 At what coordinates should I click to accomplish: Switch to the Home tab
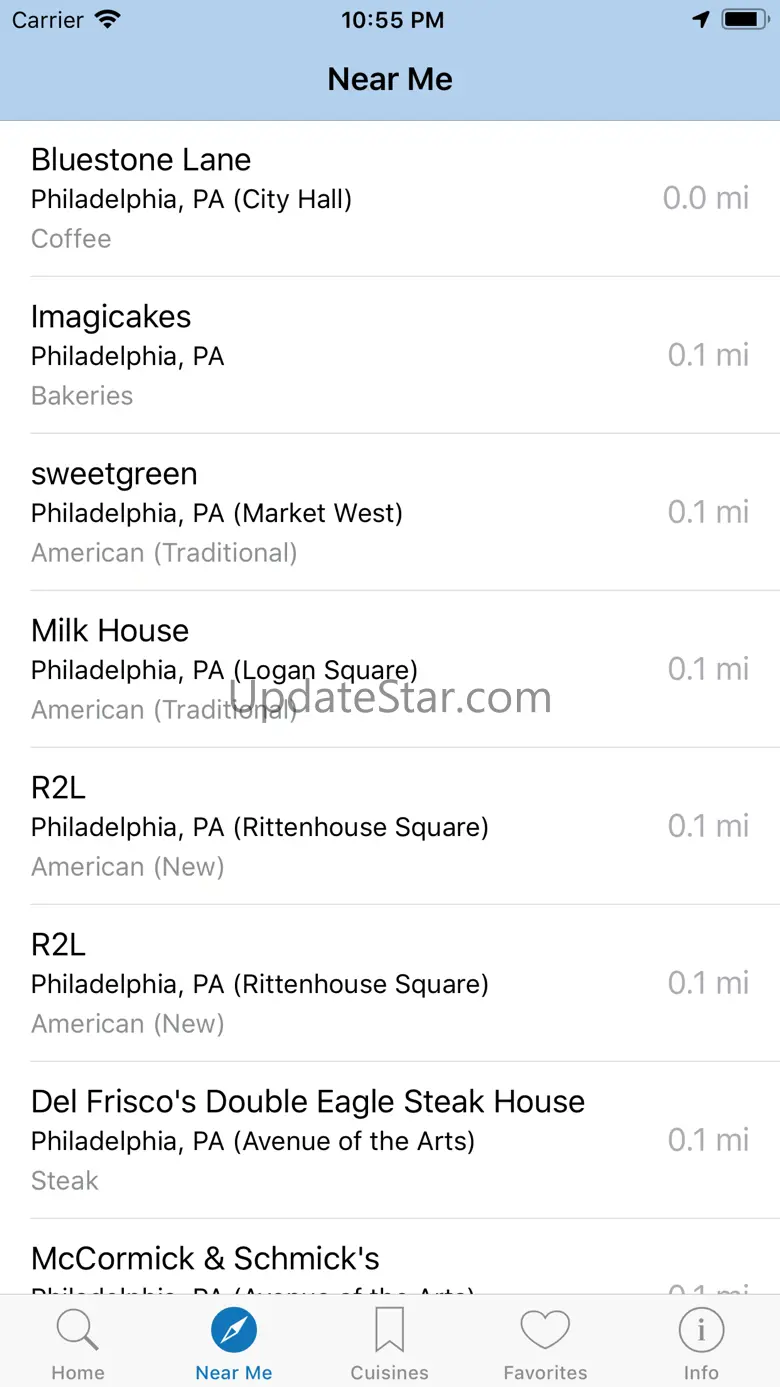(78, 1343)
